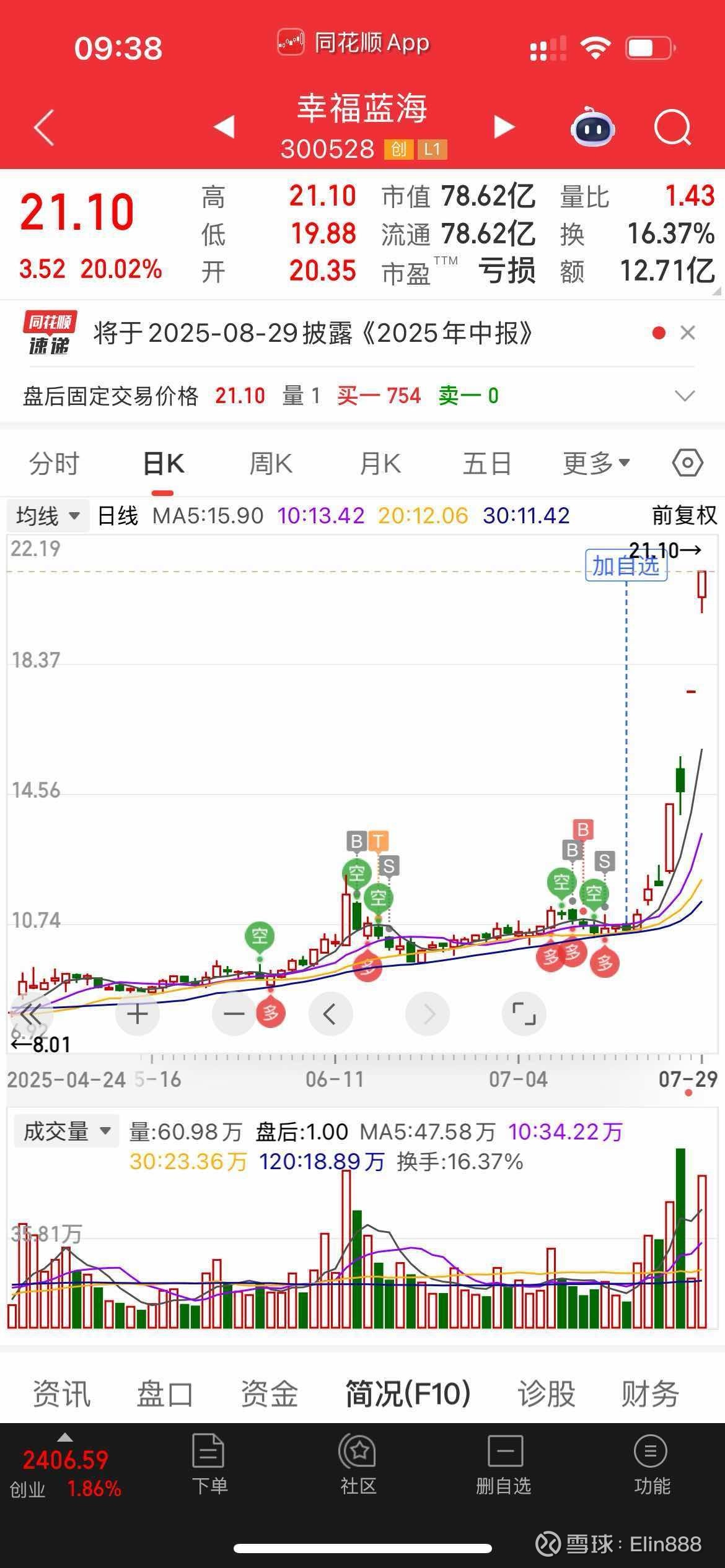The image size is (725, 1568).
Task: Switch to the 周K tab
Action: pyautogui.click(x=271, y=463)
